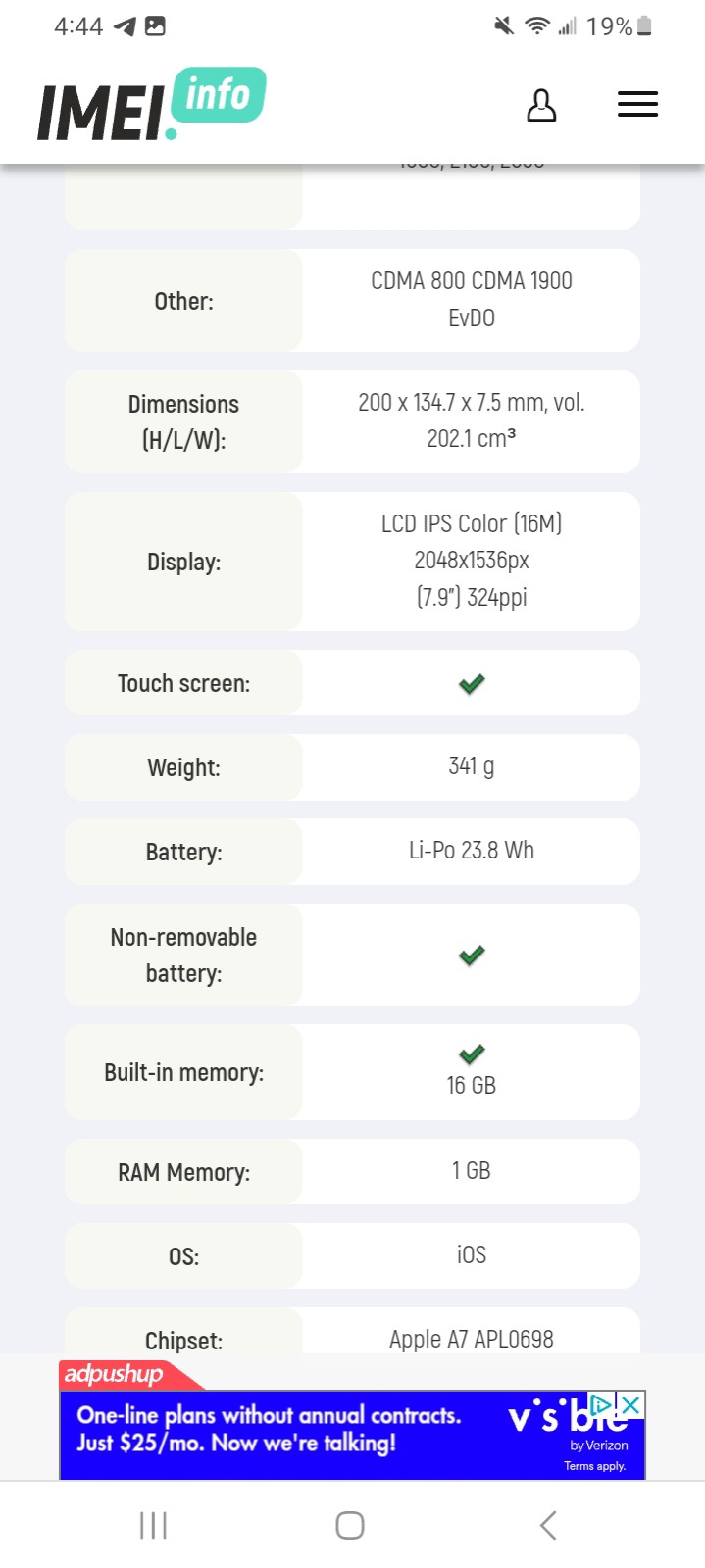
Task: Go back with the system back button
Action: click(548, 1525)
